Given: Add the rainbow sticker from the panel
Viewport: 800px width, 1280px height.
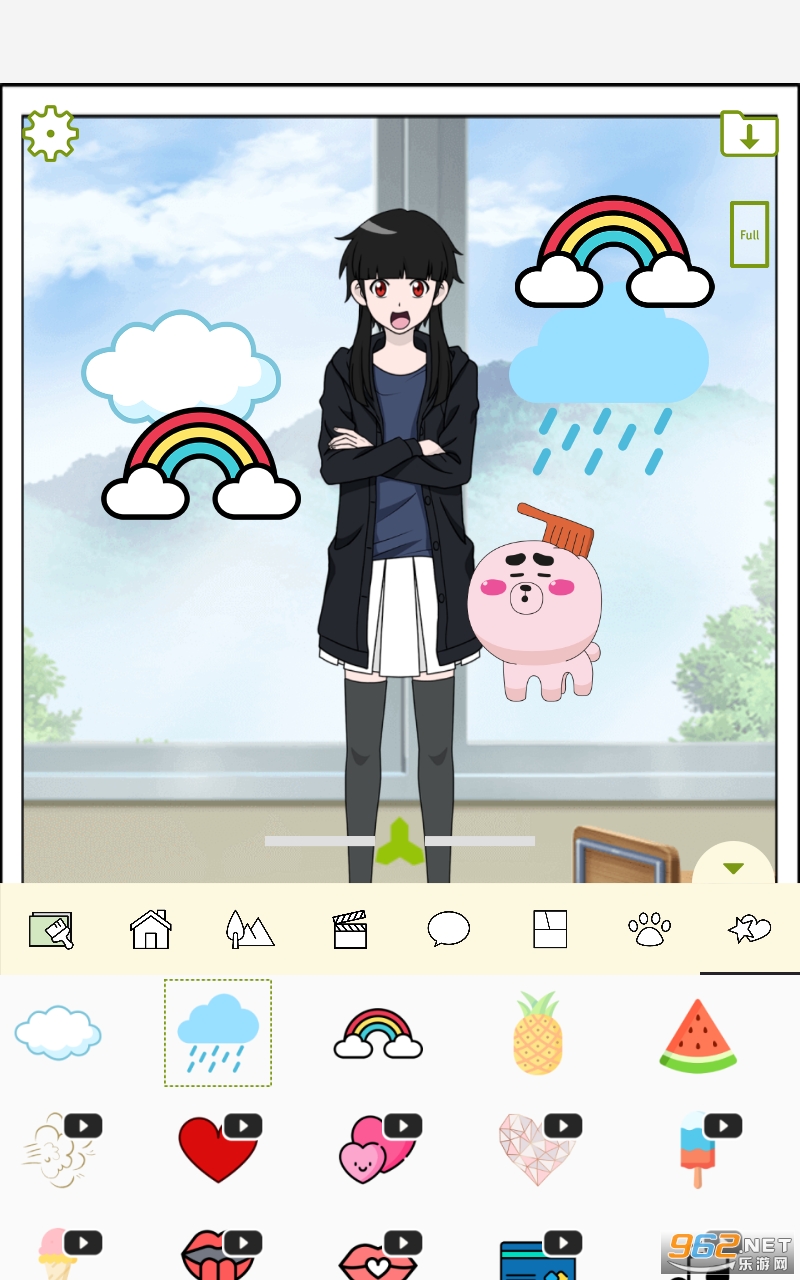Looking at the screenshot, I should click(378, 1033).
